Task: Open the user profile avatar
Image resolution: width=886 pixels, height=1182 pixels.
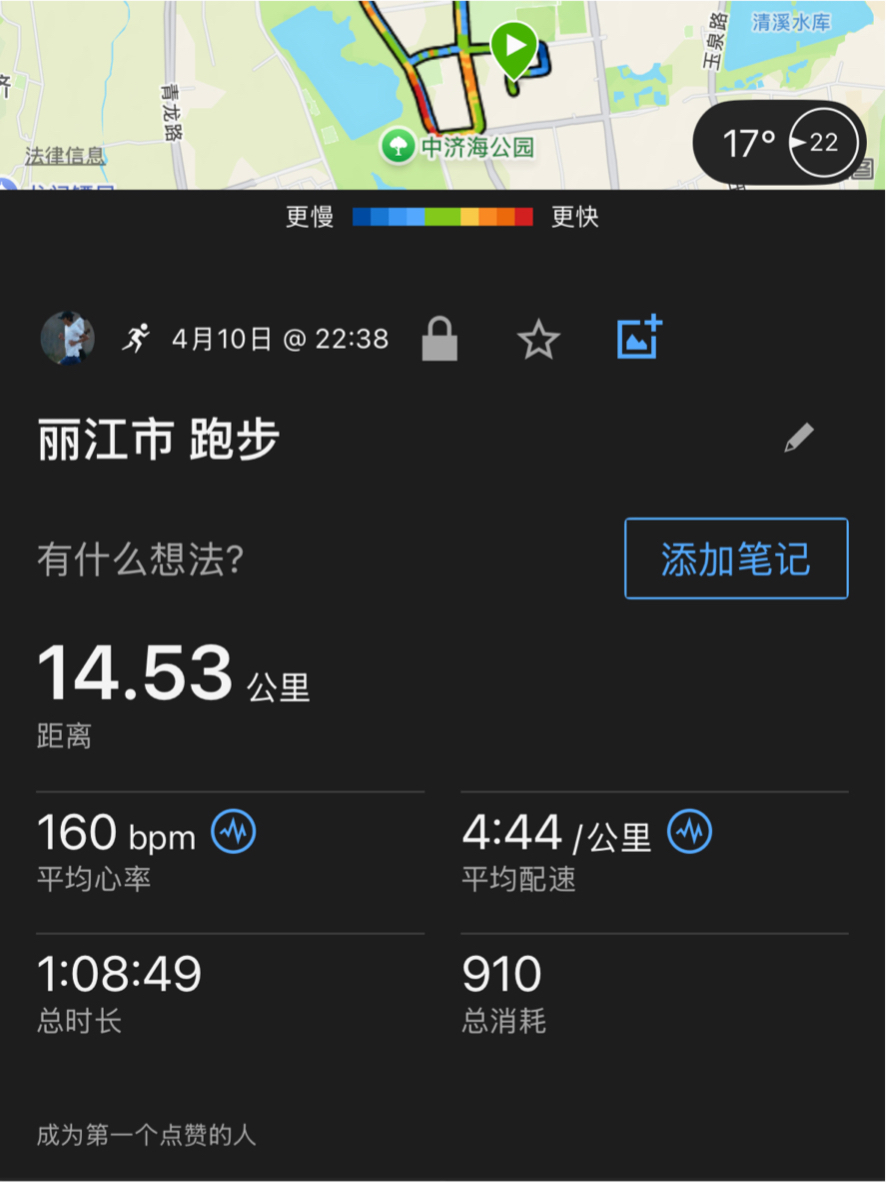Action: (68, 338)
